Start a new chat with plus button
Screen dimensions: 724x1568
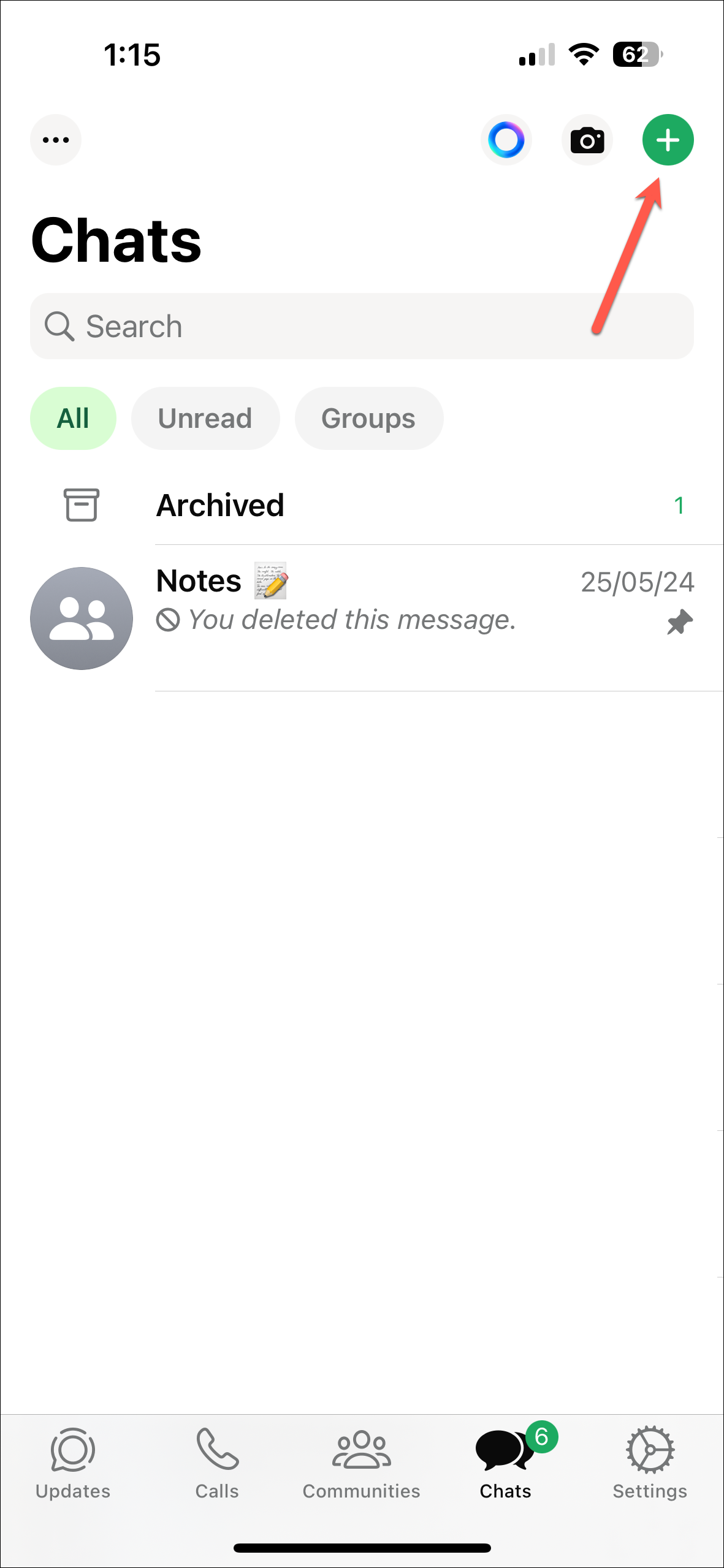click(x=668, y=140)
